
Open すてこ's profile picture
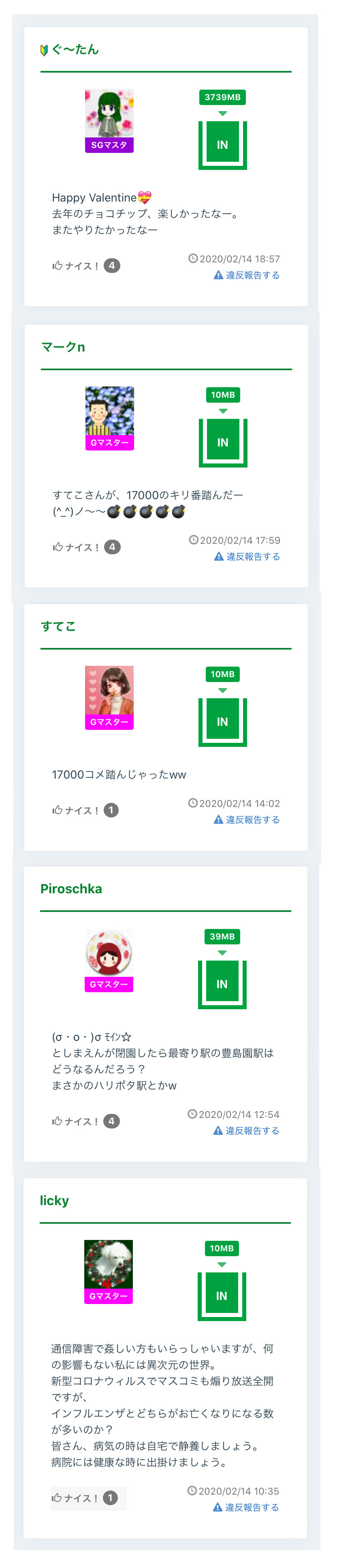tap(109, 690)
